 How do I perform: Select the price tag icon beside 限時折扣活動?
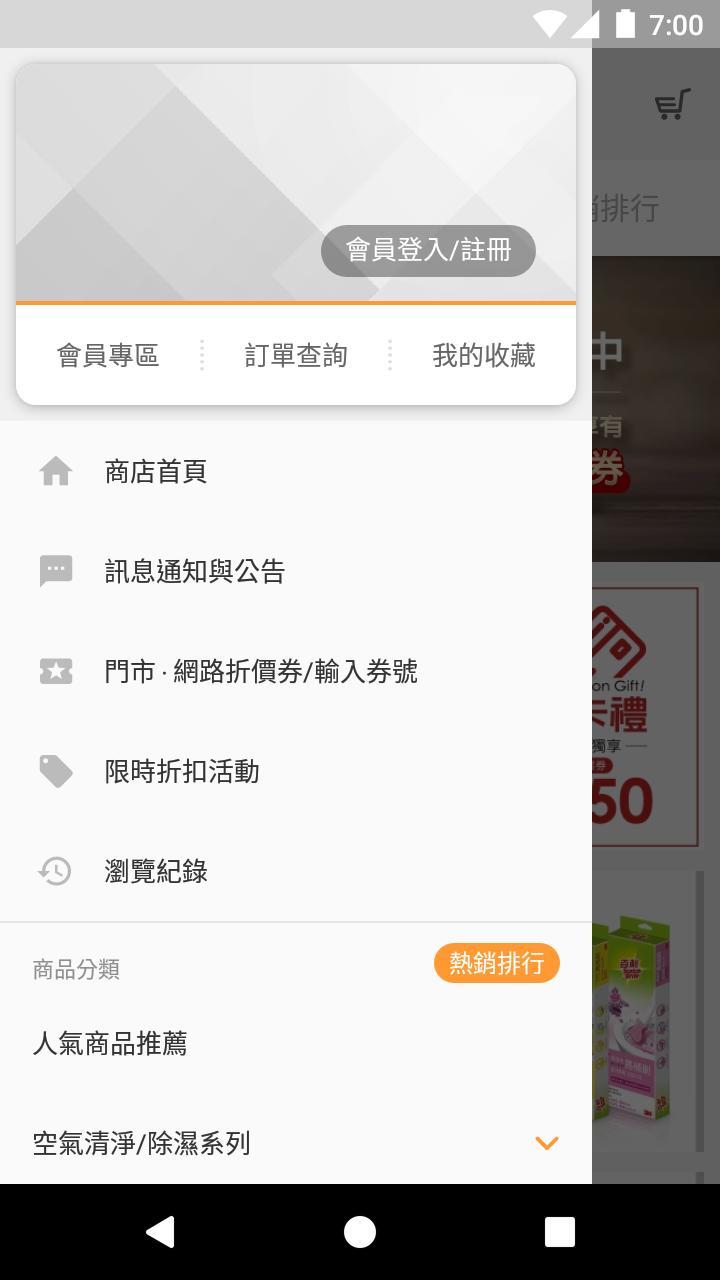point(55,771)
